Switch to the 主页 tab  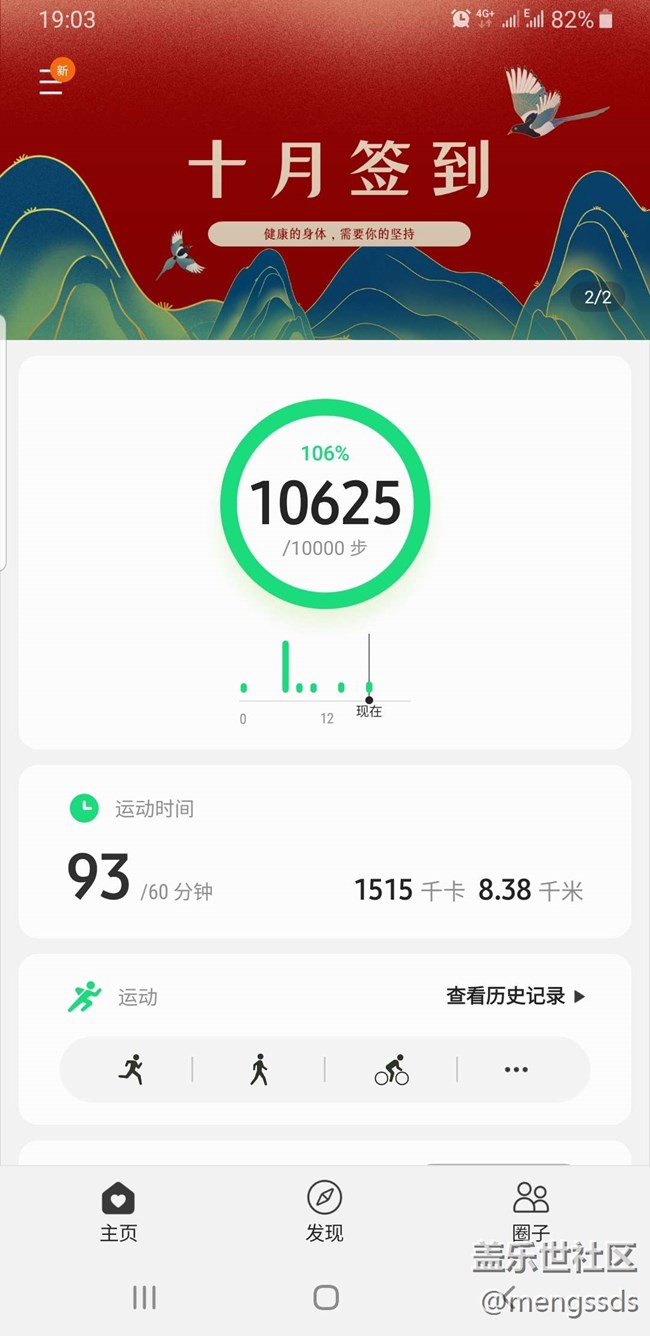[x=118, y=1212]
